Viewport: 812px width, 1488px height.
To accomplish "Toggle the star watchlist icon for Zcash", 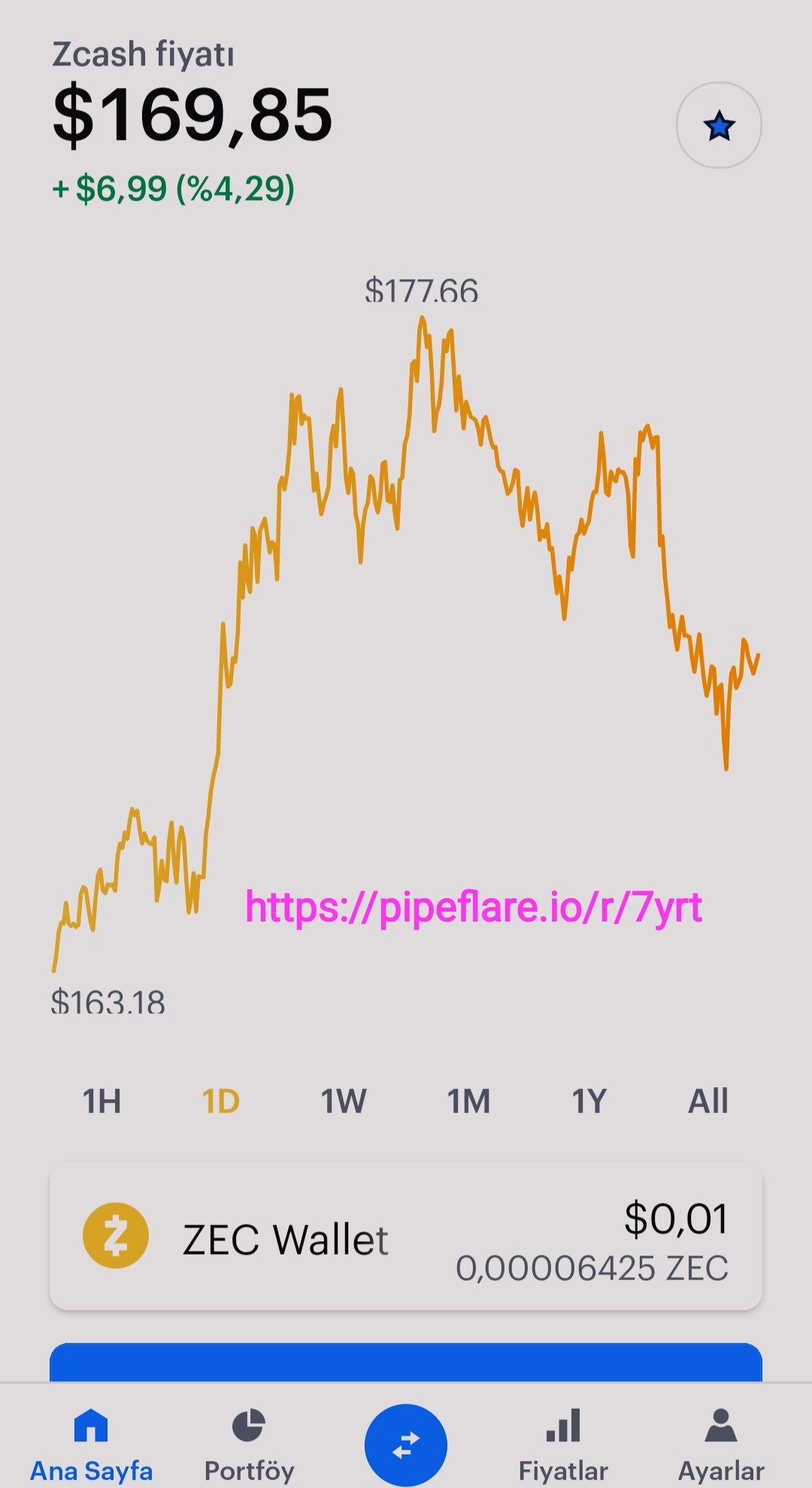I will pos(719,126).
